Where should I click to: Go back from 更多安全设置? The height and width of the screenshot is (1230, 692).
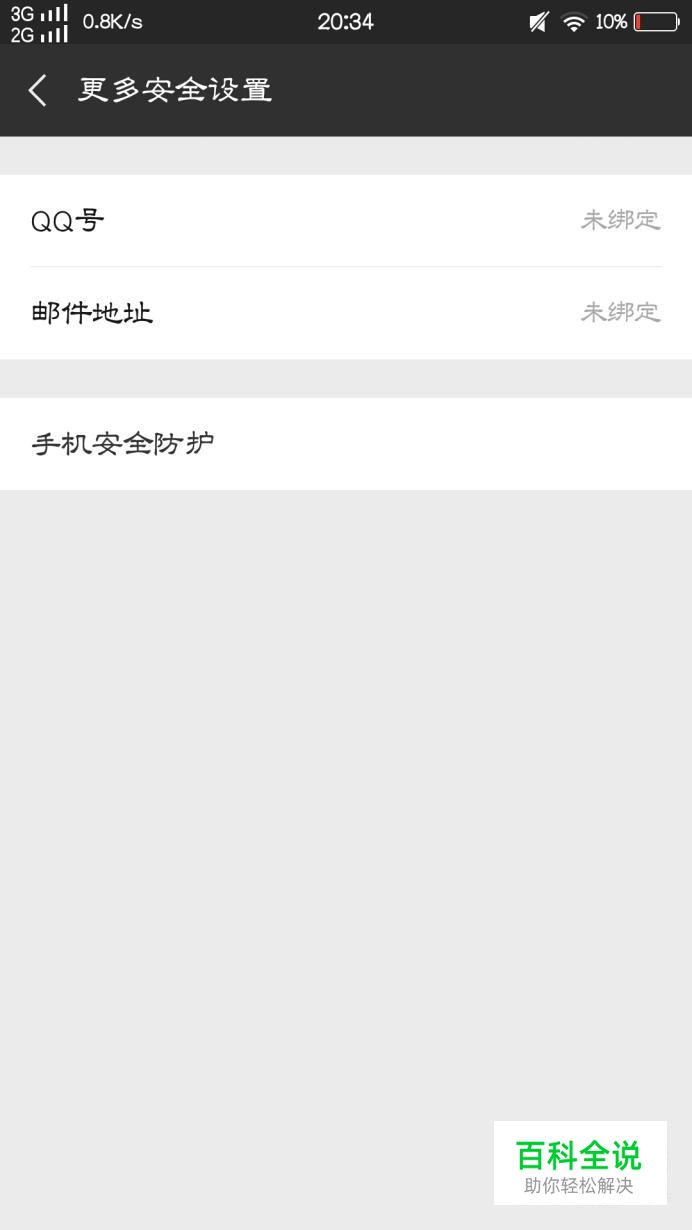tap(38, 91)
